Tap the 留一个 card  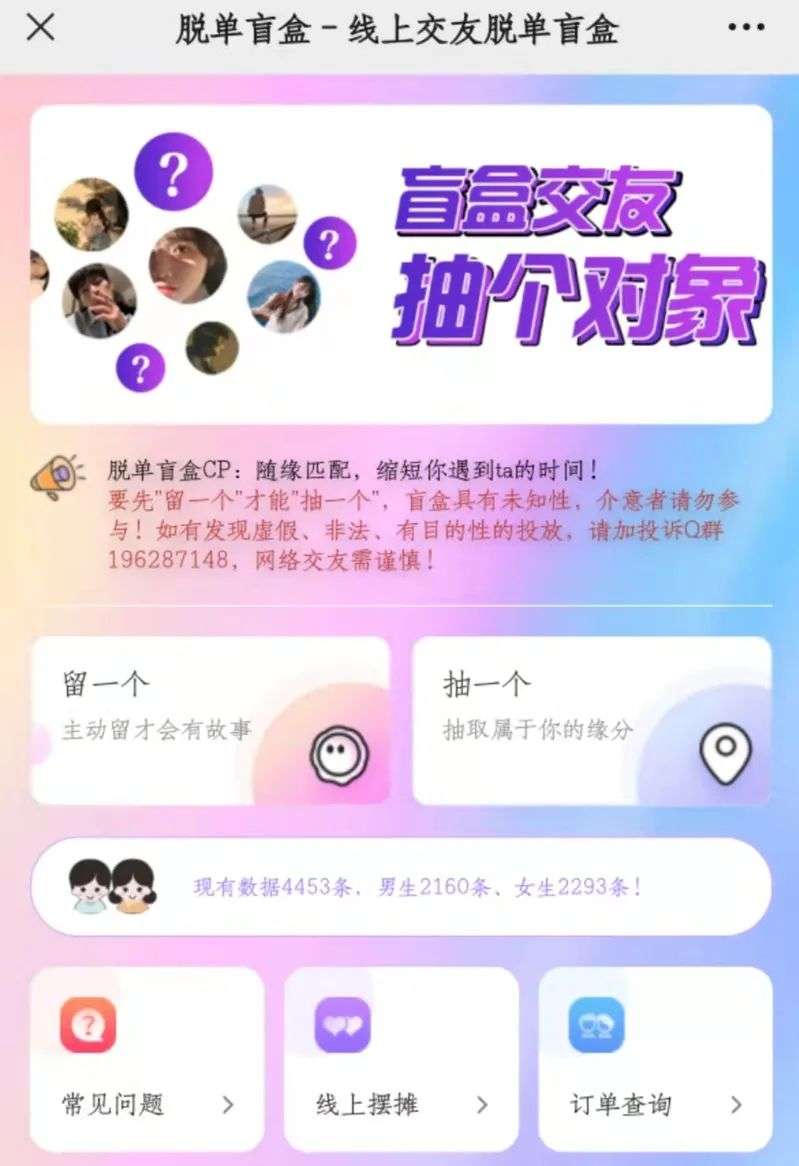click(x=210, y=720)
